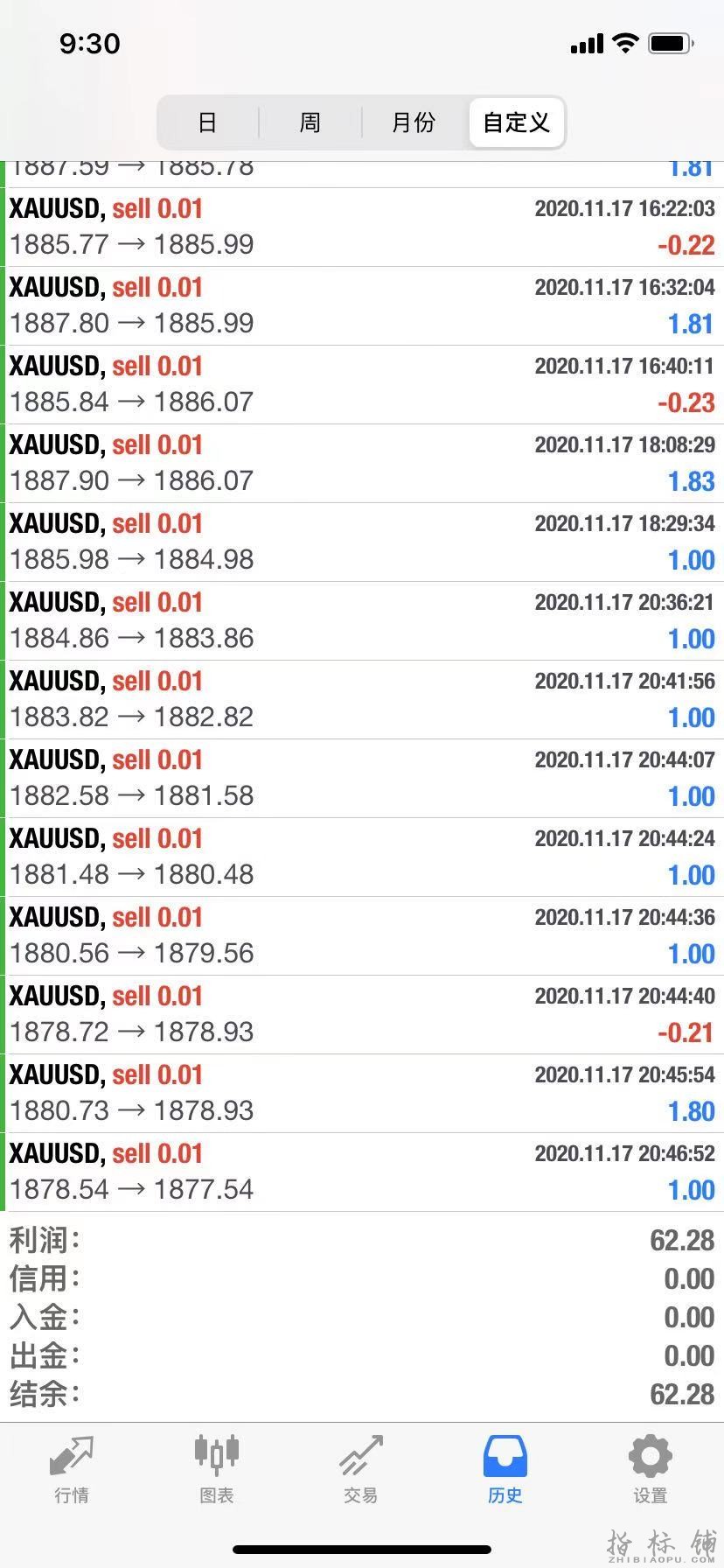Image resolution: width=724 pixels, height=1568 pixels.
Task: Expand the XAUUSD trade closed at 16:40:11
Action: coord(362,385)
